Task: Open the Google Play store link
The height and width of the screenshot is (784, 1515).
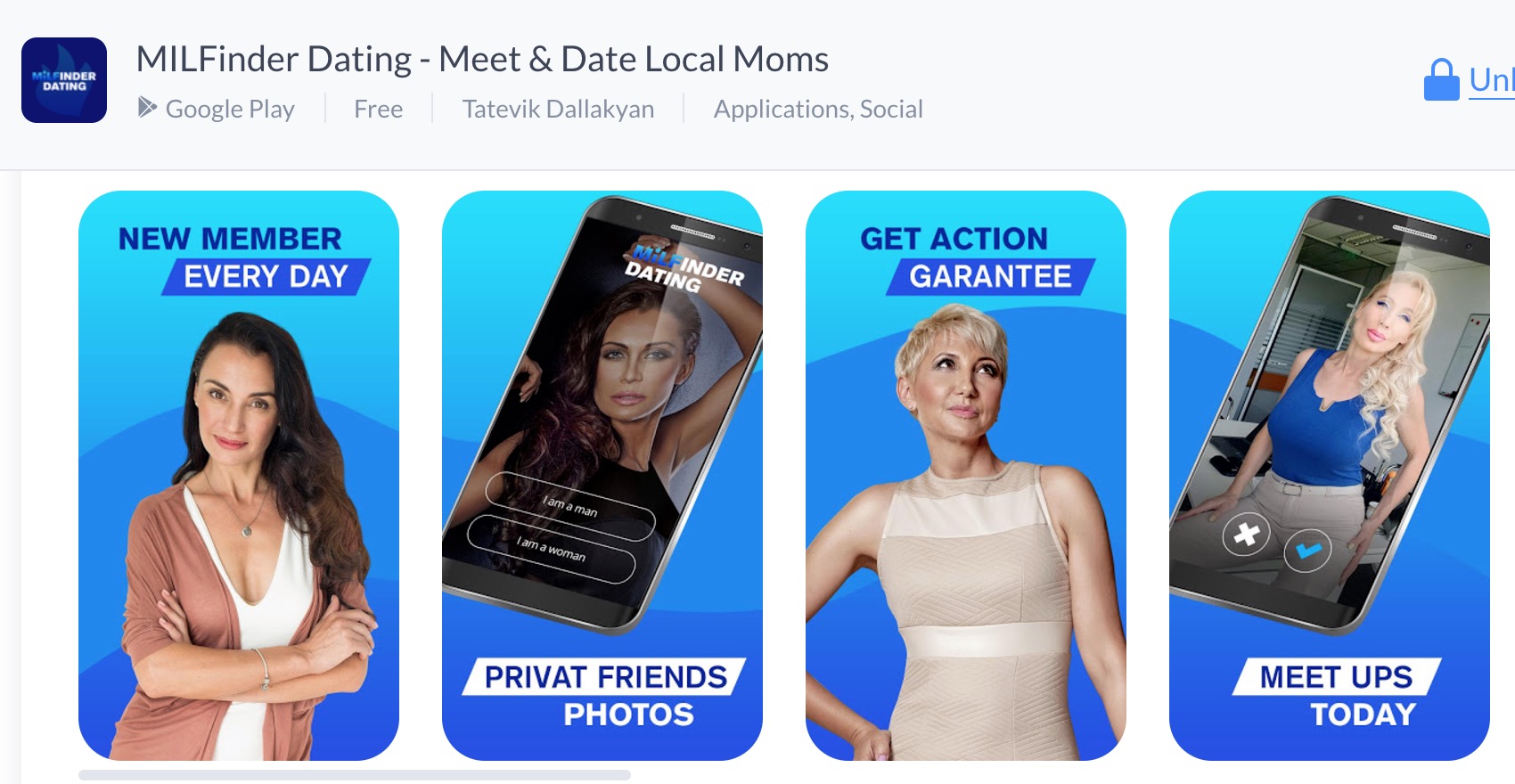Action: pyautogui.click(x=217, y=109)
